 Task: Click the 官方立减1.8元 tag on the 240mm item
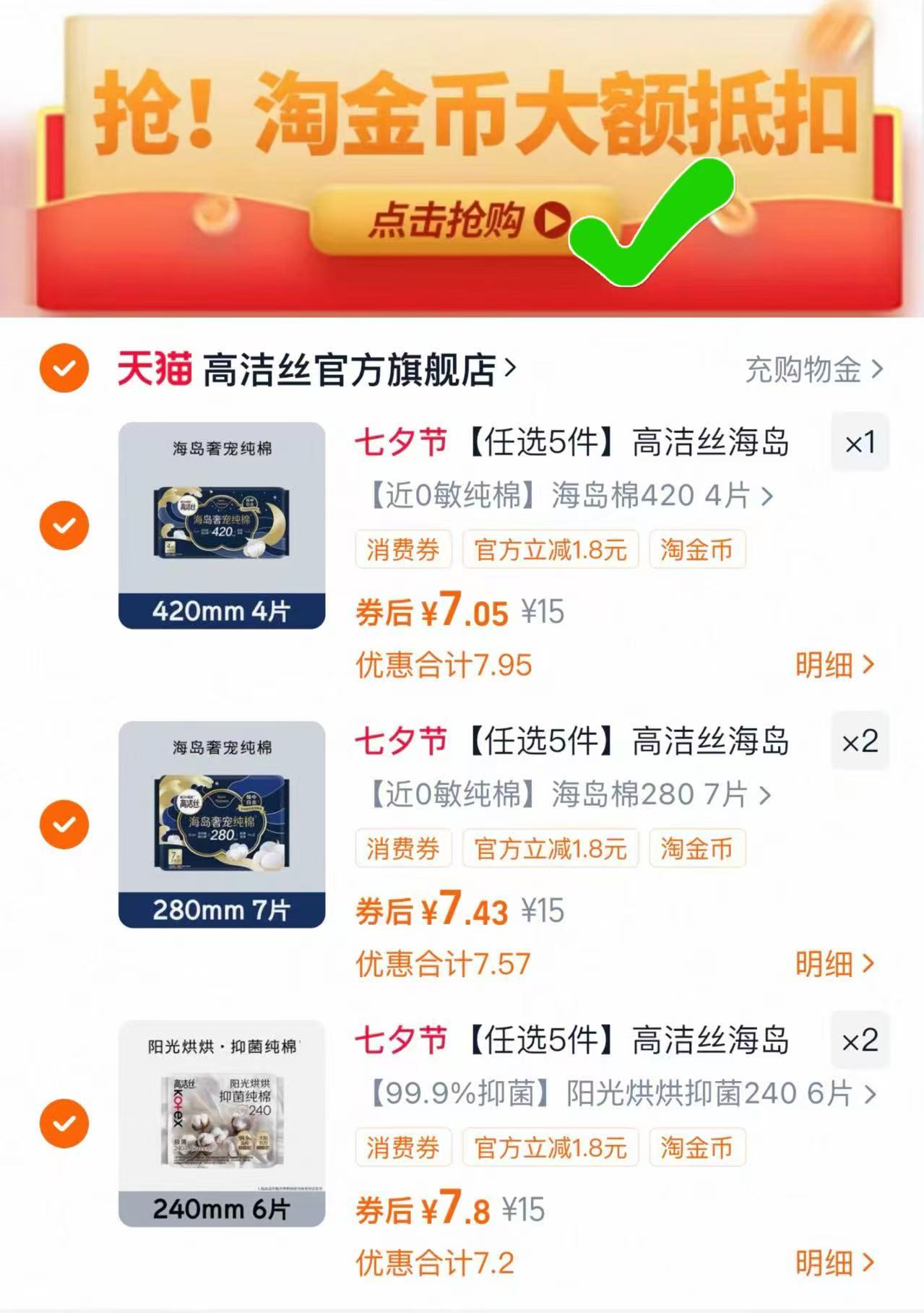tap(551, 1146)
